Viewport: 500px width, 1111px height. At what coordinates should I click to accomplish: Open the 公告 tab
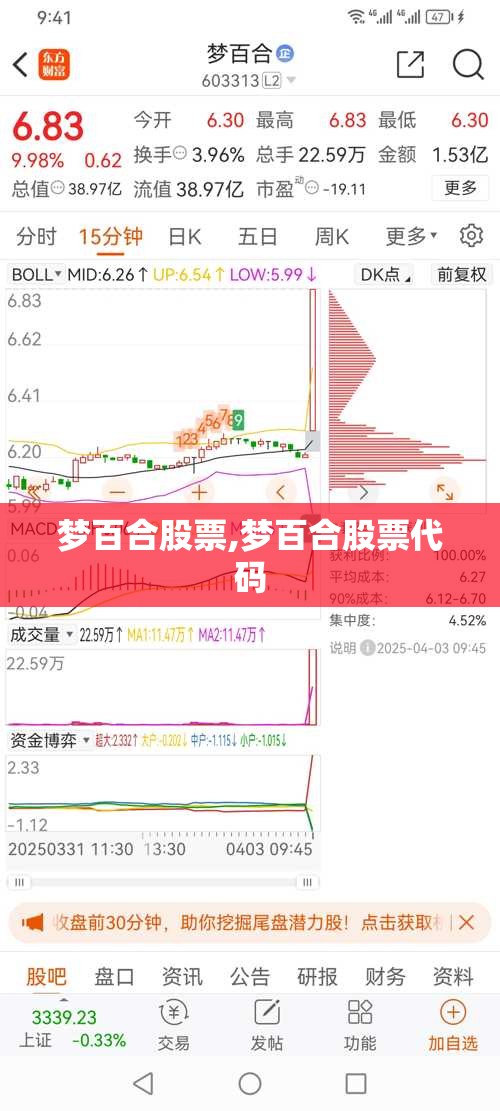249,976
